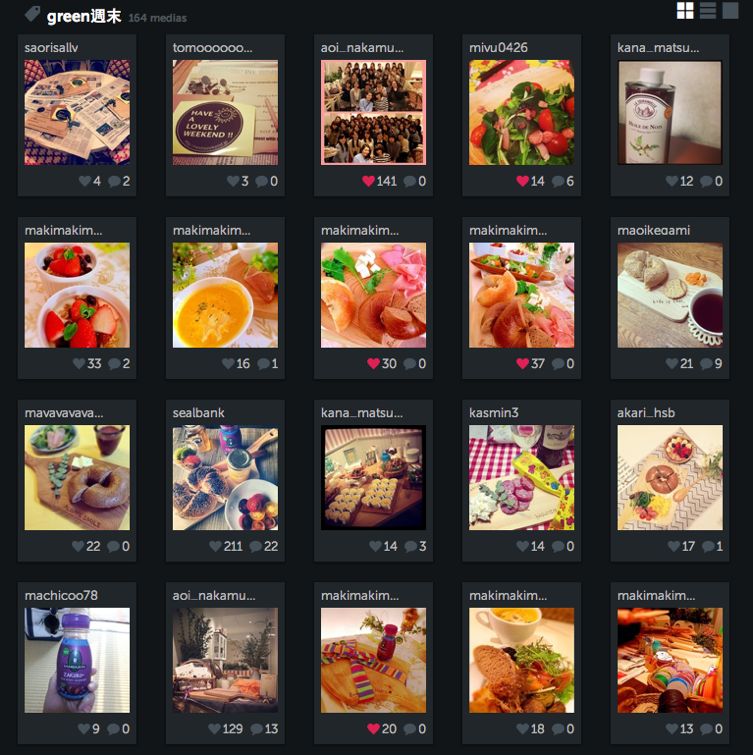Open maoikegami's profile link
Screen dimensions: 753x755
[x=654, y=230]
